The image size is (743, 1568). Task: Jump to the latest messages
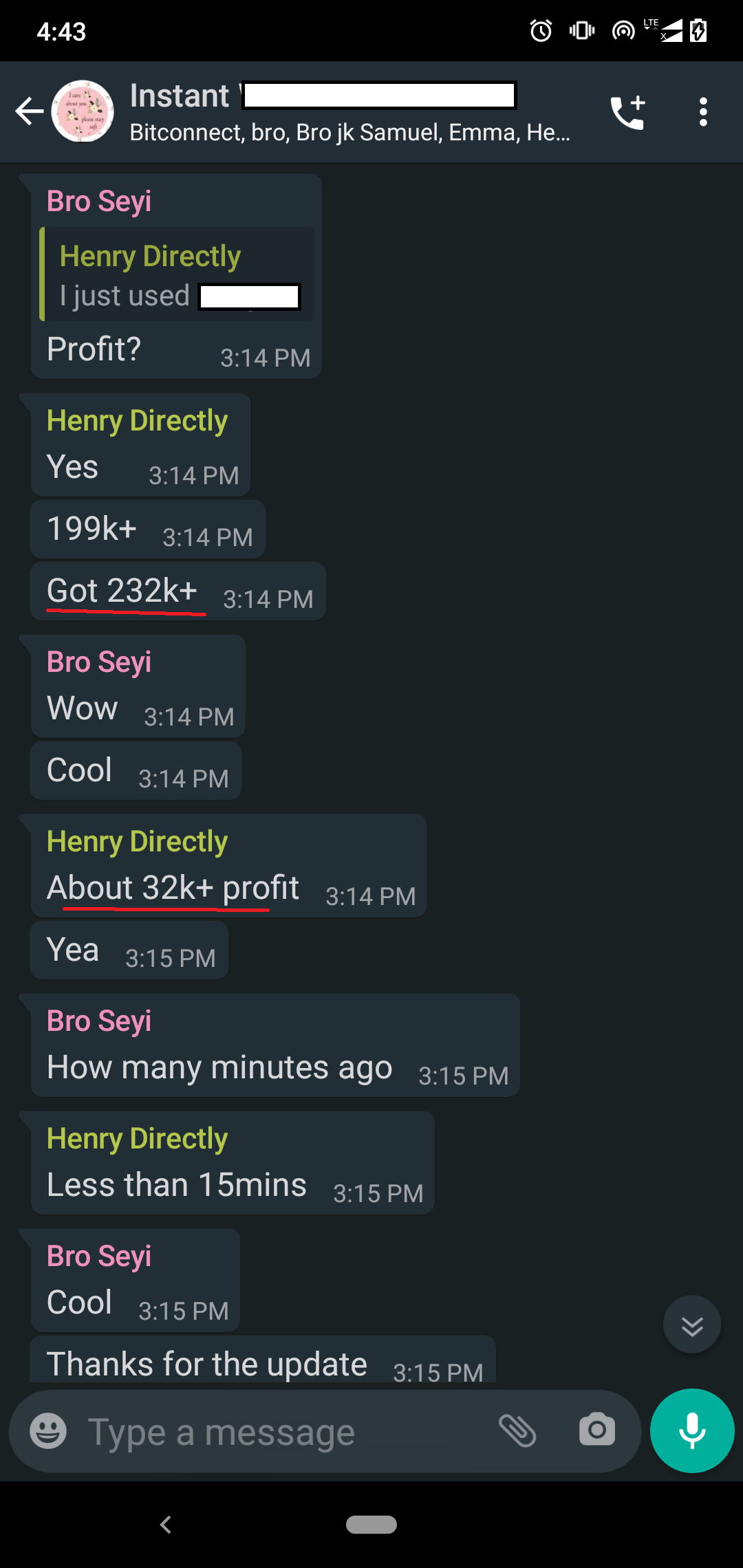pos(691,1325)
